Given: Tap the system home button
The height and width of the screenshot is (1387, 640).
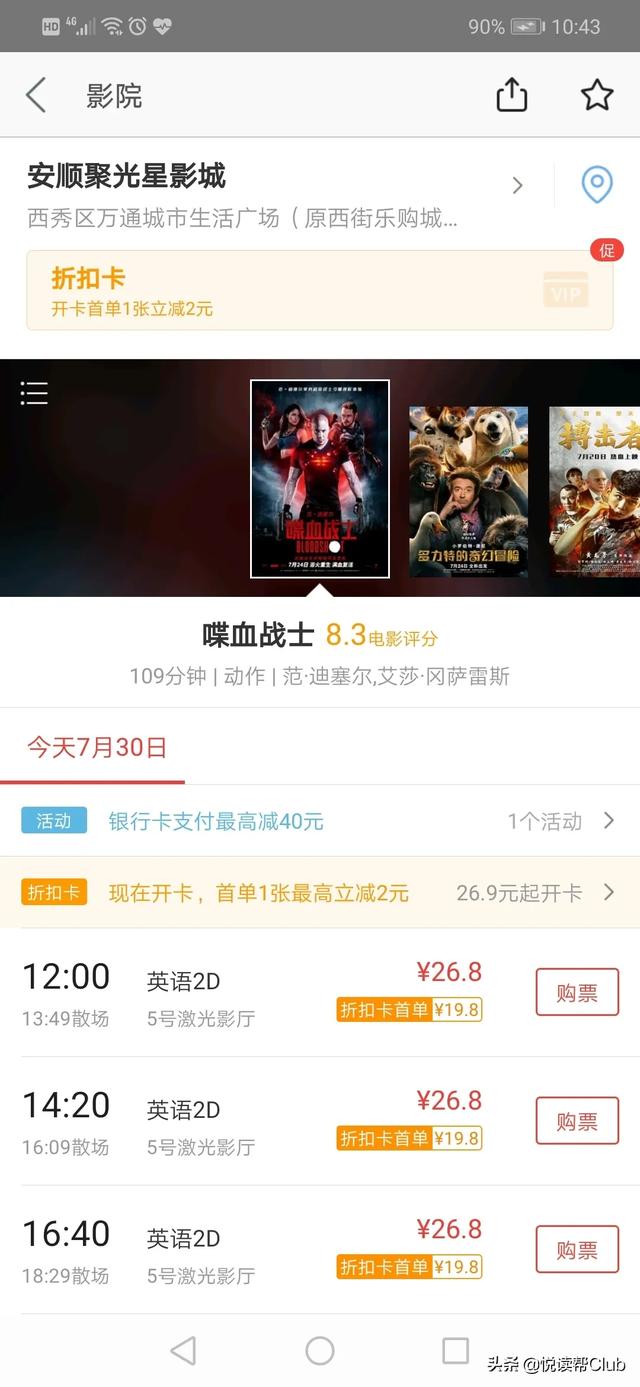Looking at the screenshot, I should (319, 1351).
